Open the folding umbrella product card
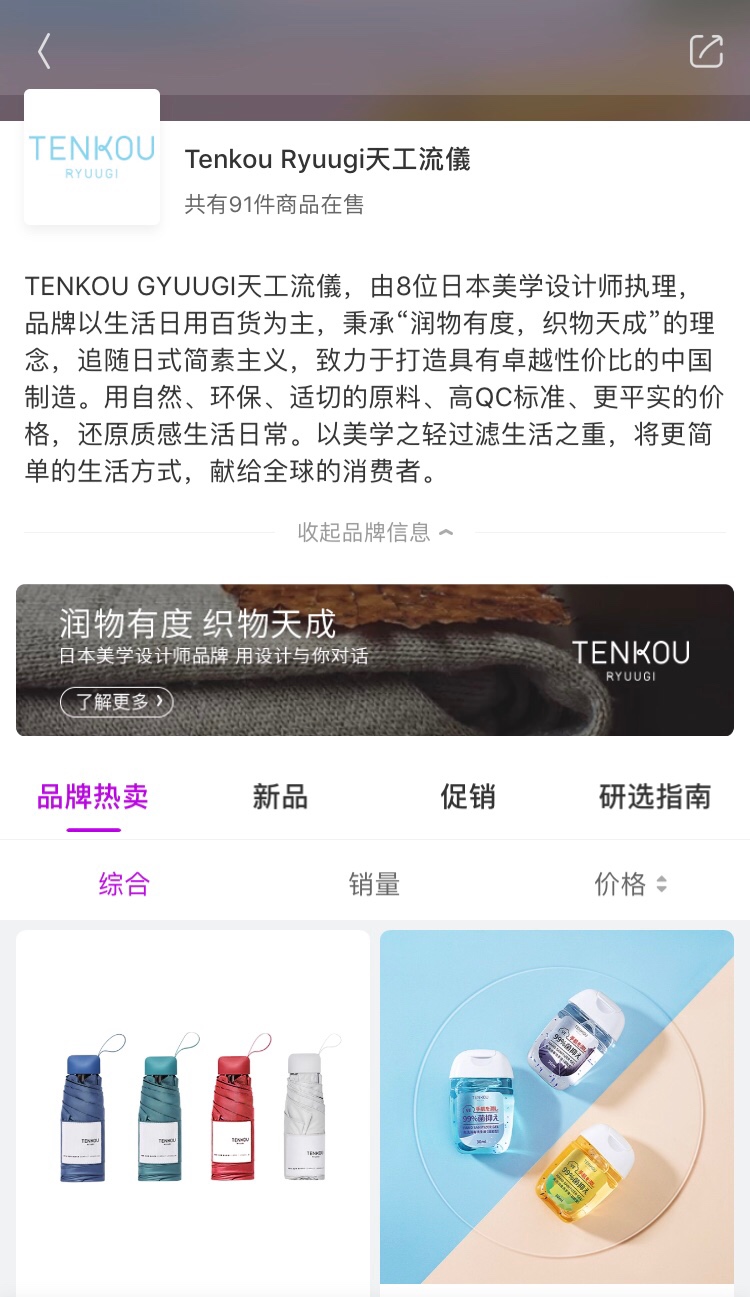750x1297 pixels. [193, 1110]
